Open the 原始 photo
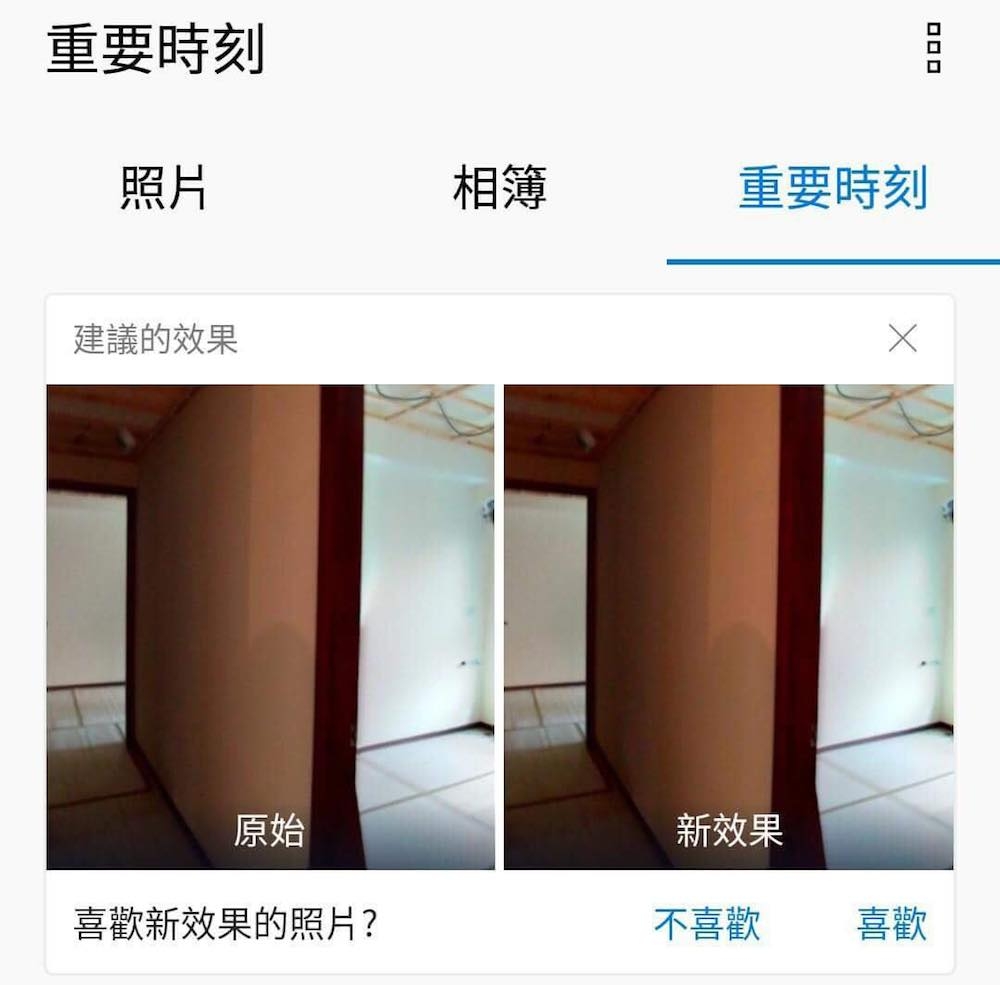 click(x=270, y=626)
